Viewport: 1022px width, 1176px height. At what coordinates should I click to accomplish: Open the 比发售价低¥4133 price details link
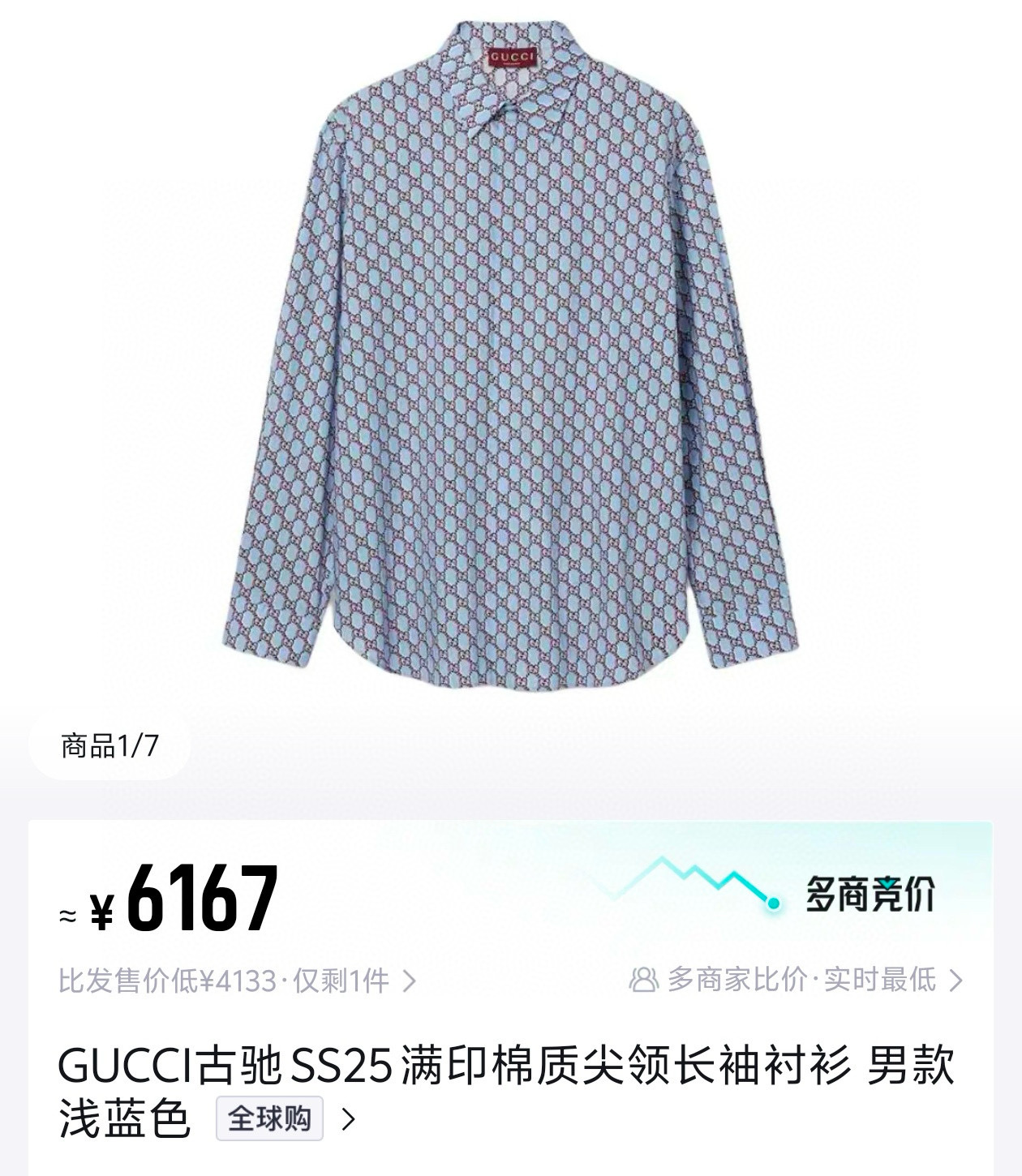pos(237,981)
